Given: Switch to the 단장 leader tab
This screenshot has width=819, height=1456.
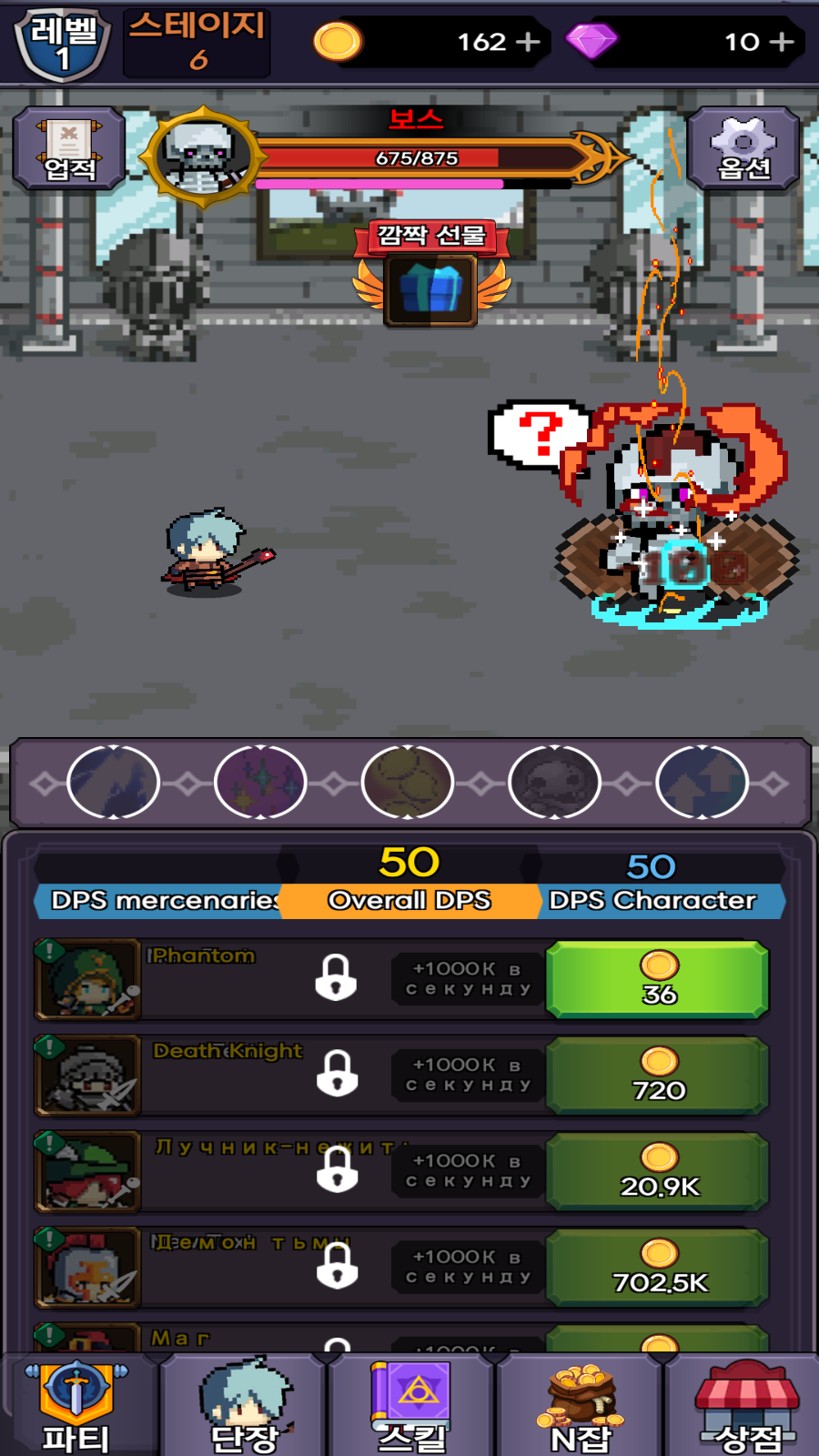Looking at the screenshot, I should click(x=244, y=1406).
